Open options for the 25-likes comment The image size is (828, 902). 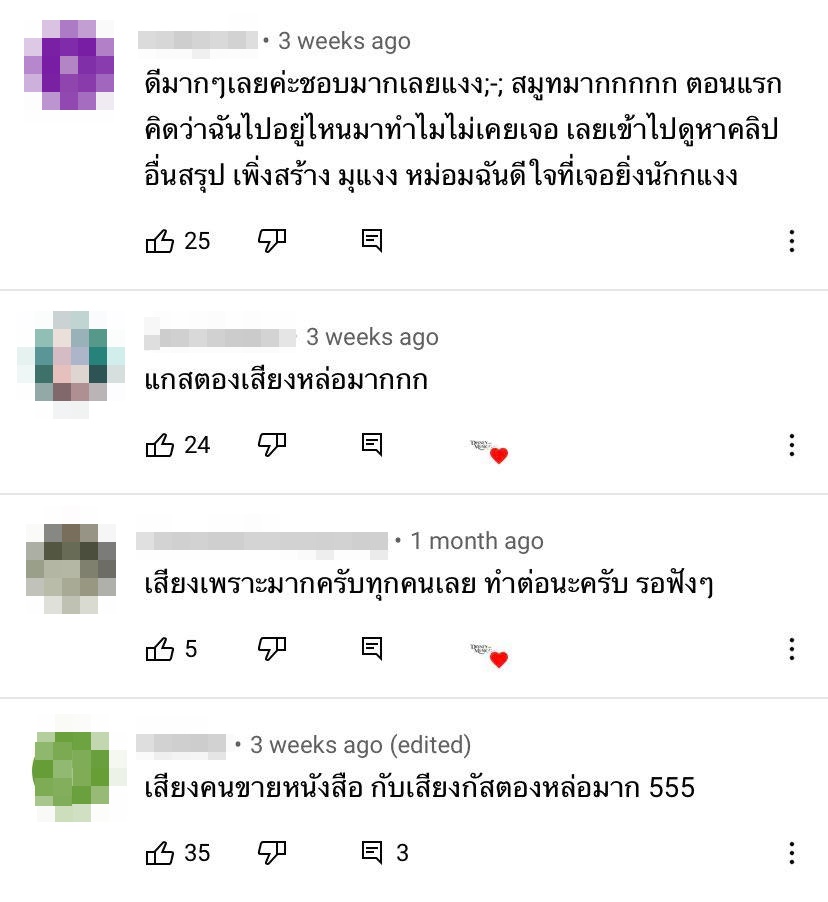coord(791,241)
